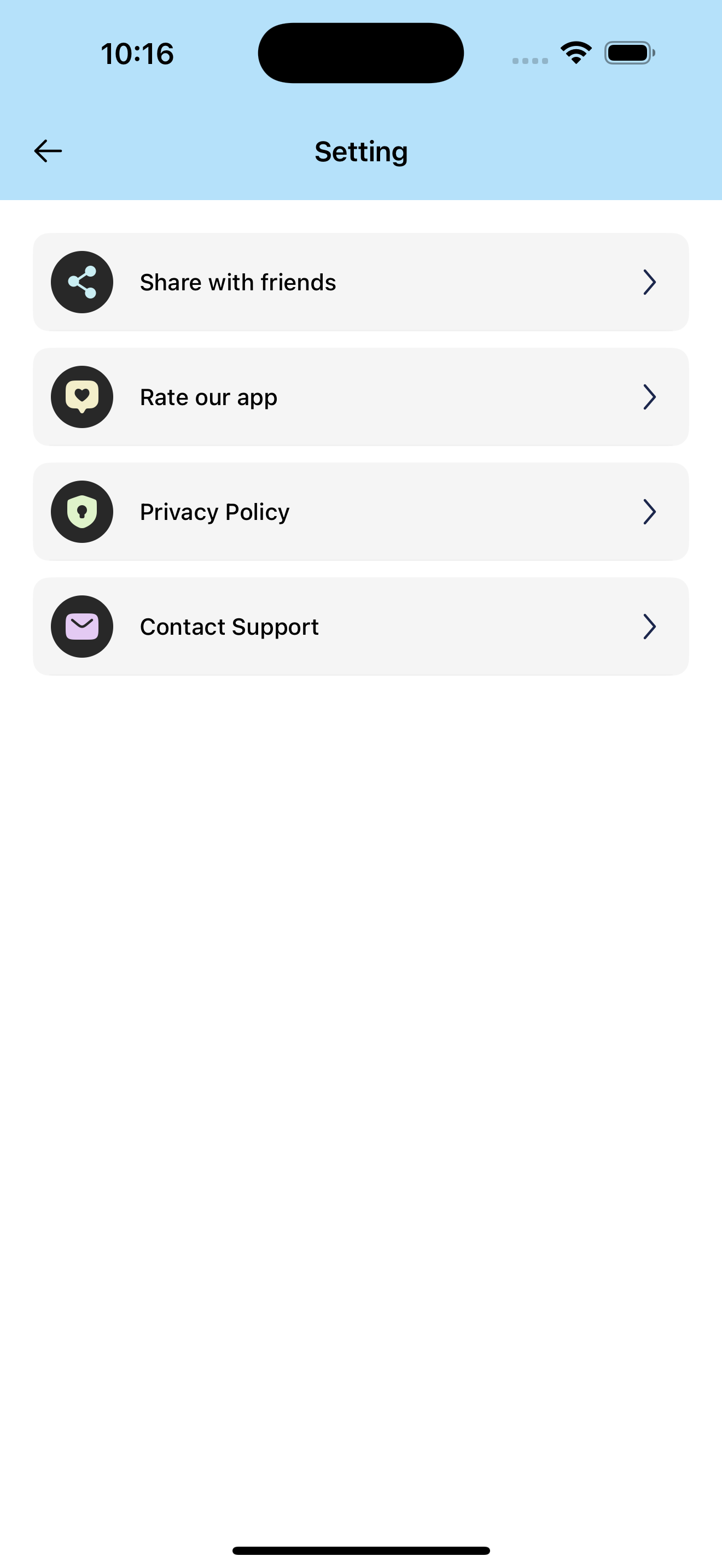
Task: Tap the status bar clock showing 10:16
Action: tap(136, 53)
